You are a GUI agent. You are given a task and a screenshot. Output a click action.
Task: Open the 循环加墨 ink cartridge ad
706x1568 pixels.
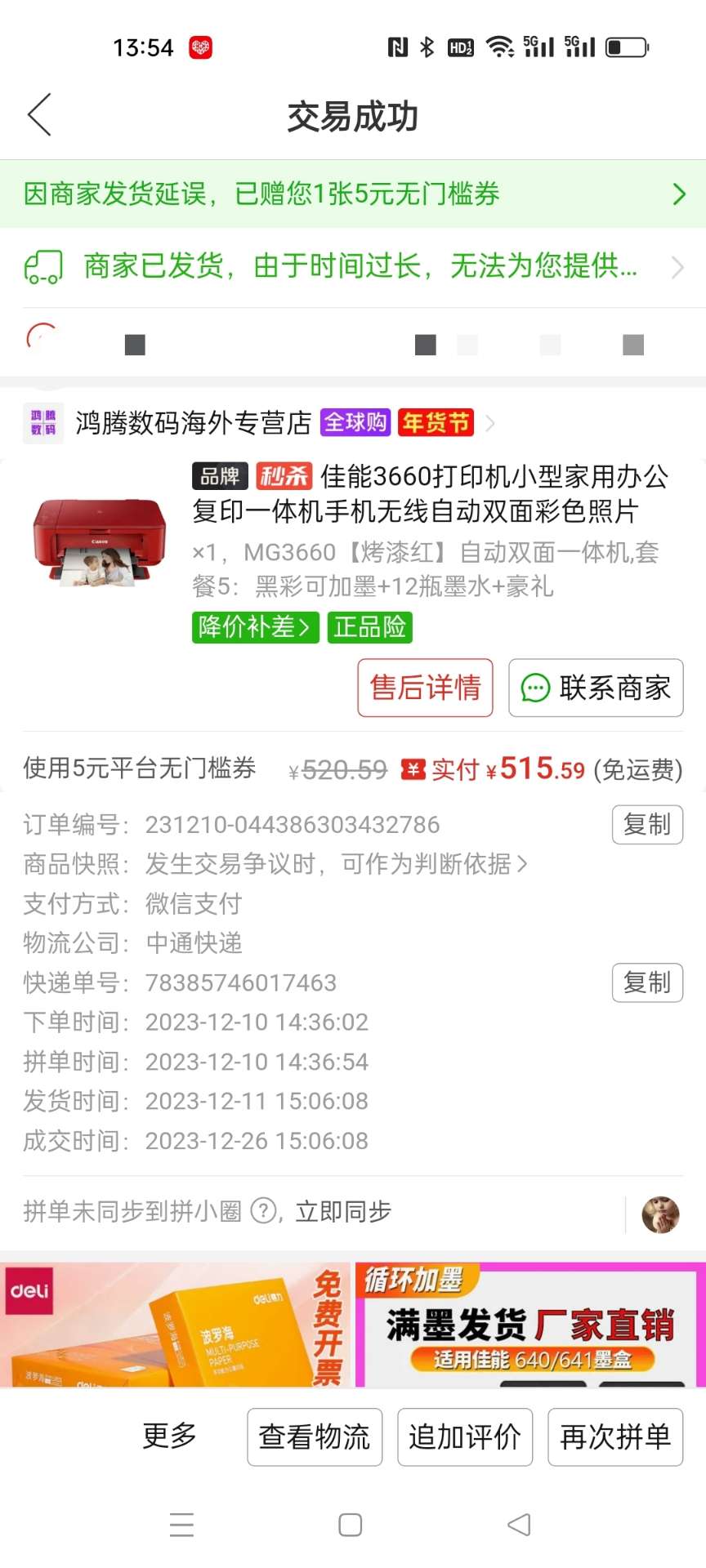(x=529, y=1325)
